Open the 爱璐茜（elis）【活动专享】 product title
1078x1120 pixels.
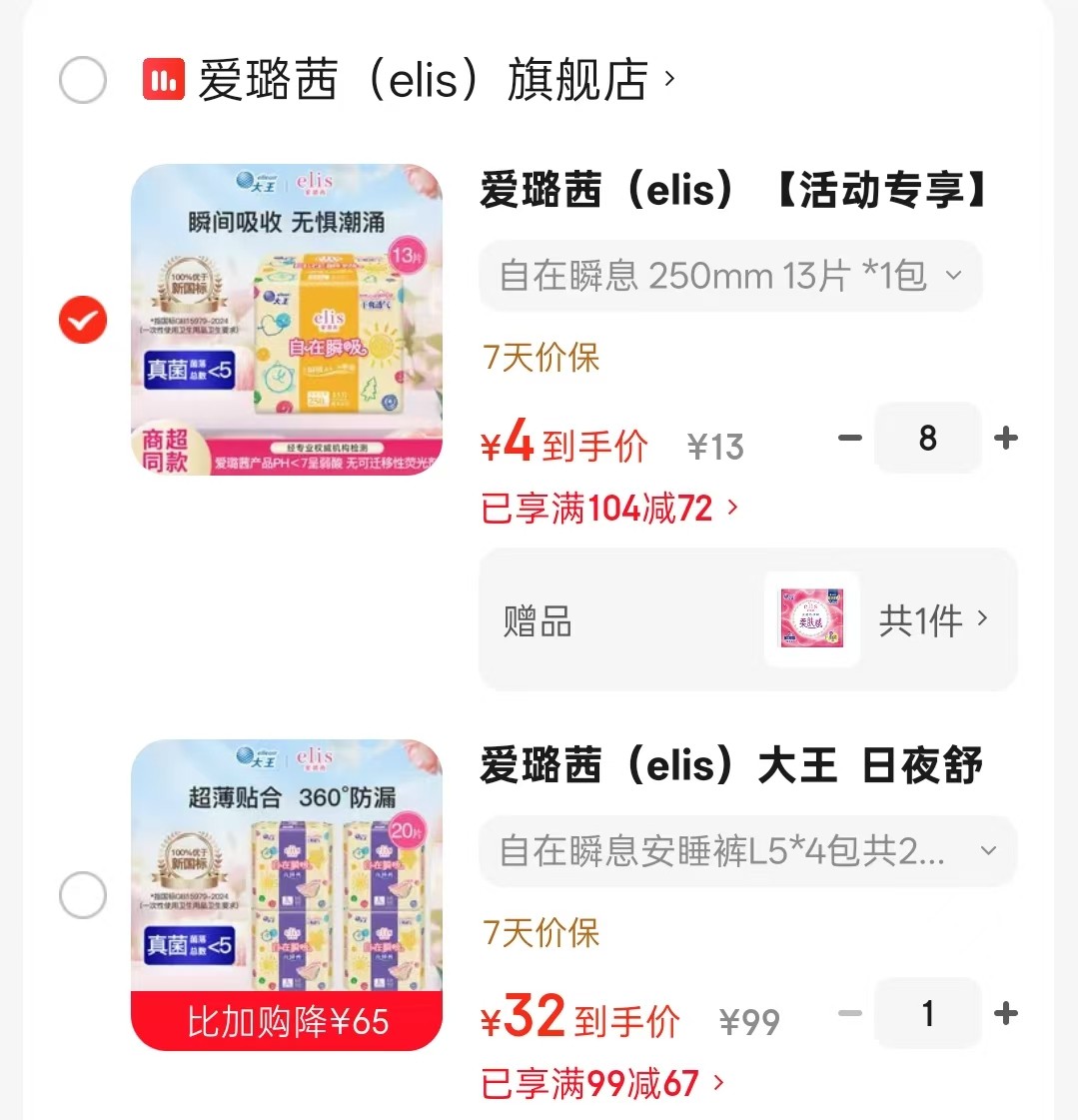click(733, 190)
